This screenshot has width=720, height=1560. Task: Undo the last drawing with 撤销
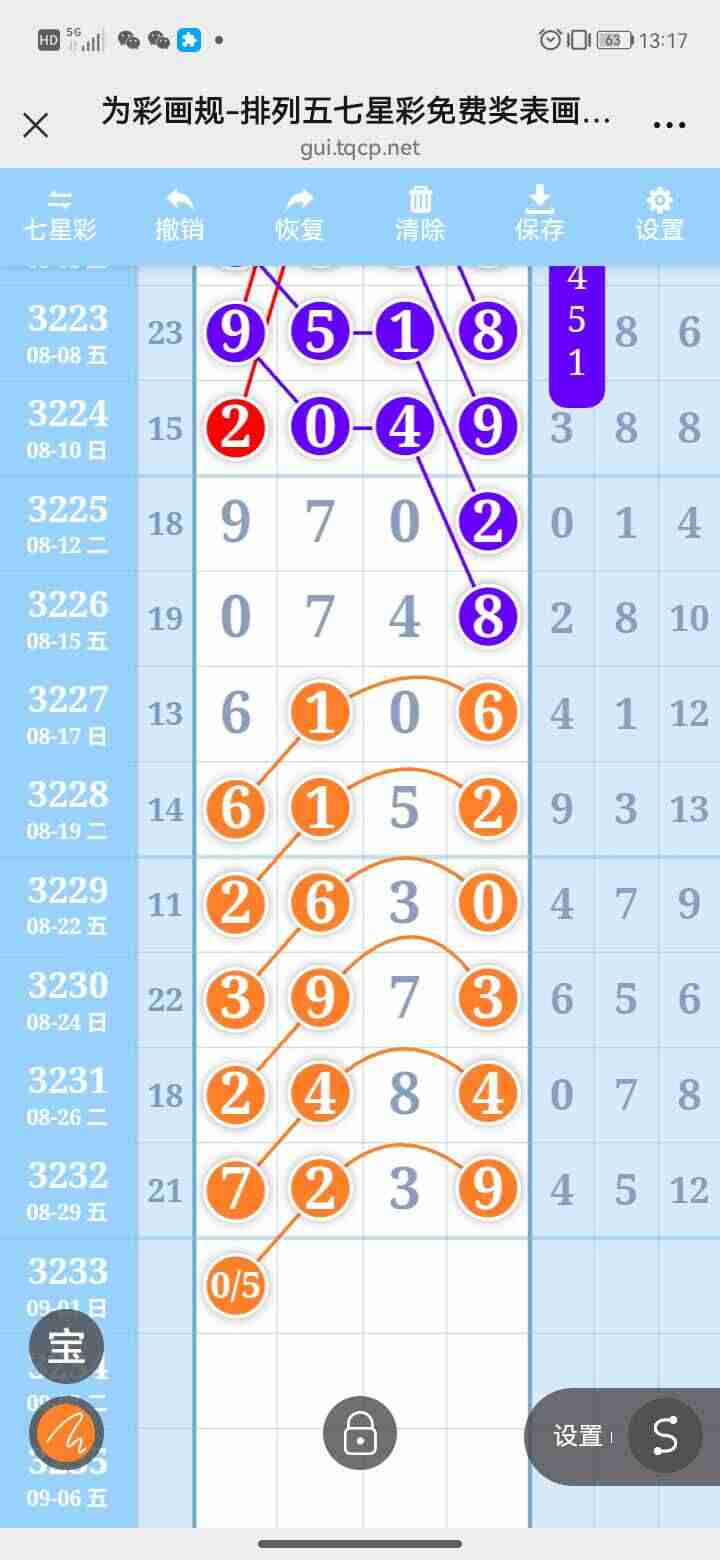[x=180, y=214]
